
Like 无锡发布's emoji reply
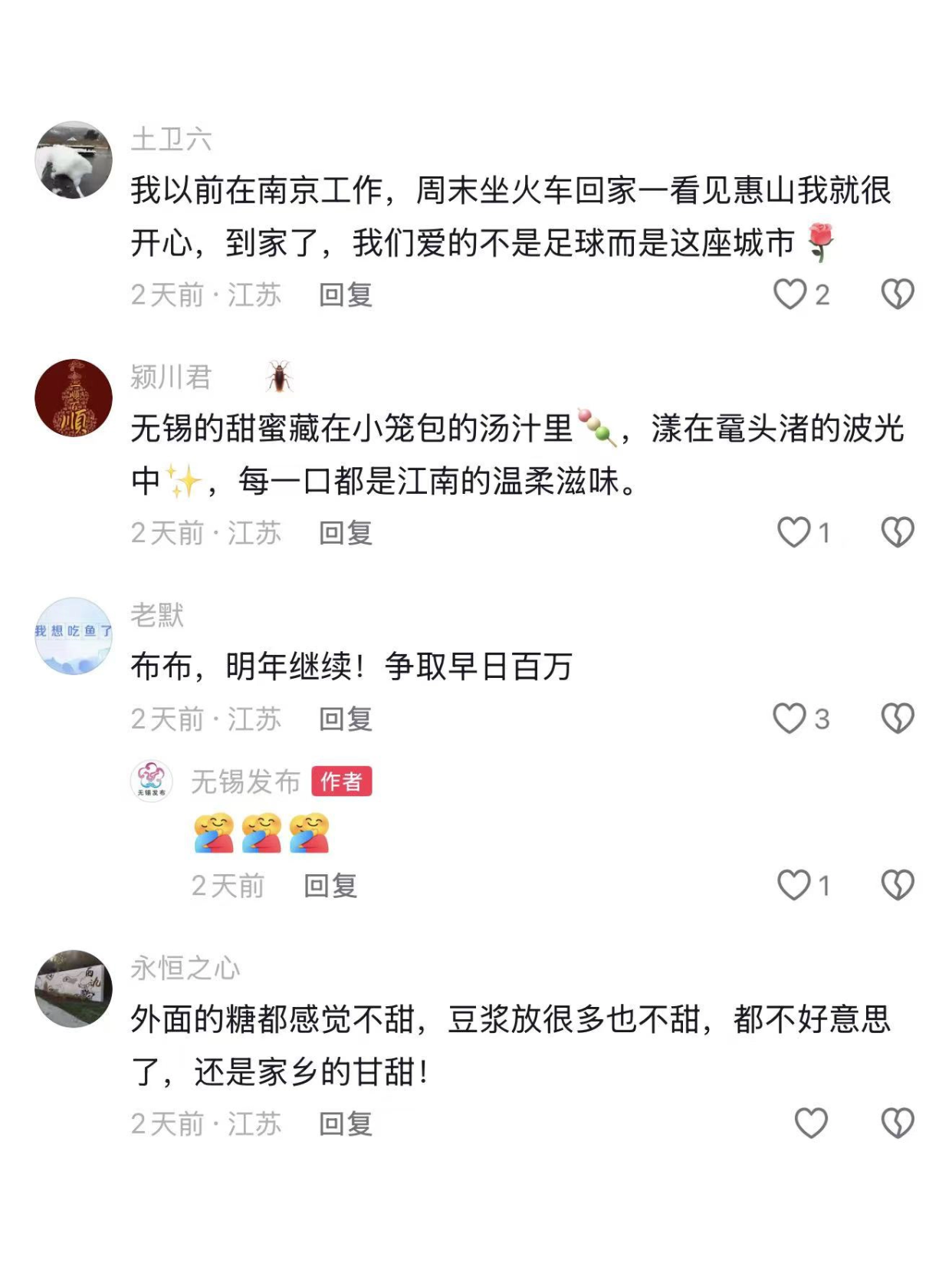click(794, 885)
